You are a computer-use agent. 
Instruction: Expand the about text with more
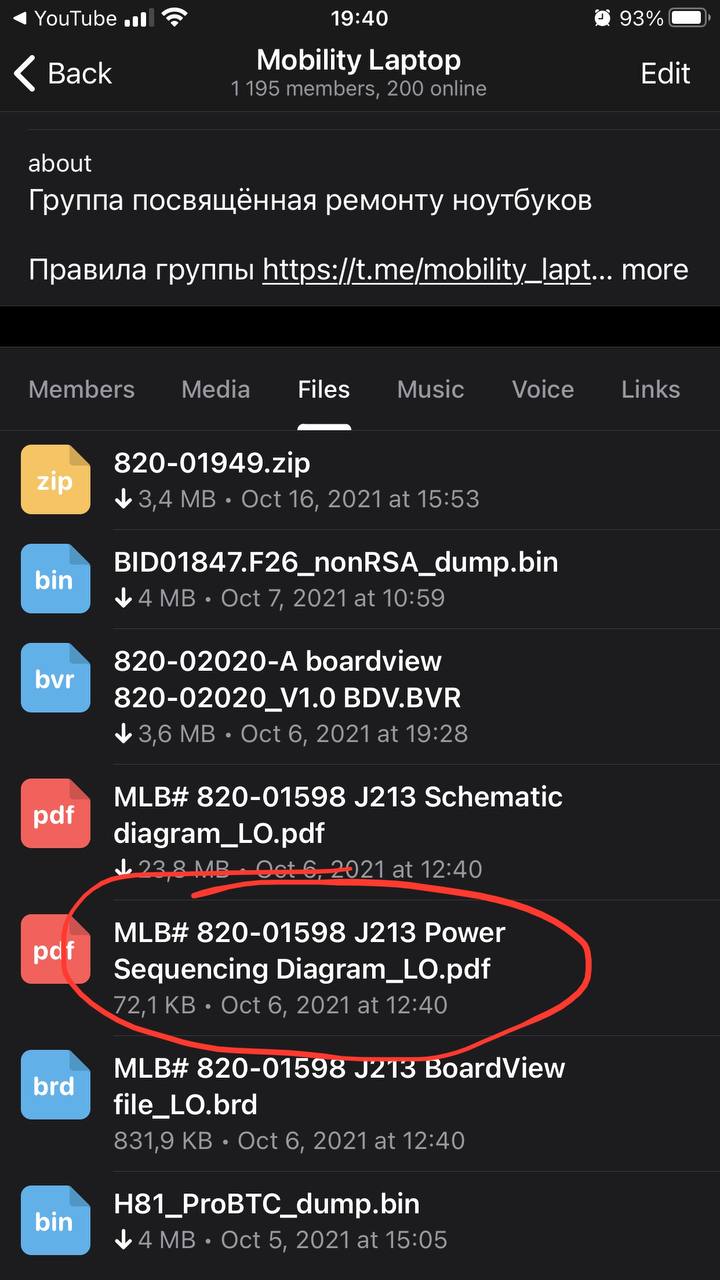coord(655,270)
